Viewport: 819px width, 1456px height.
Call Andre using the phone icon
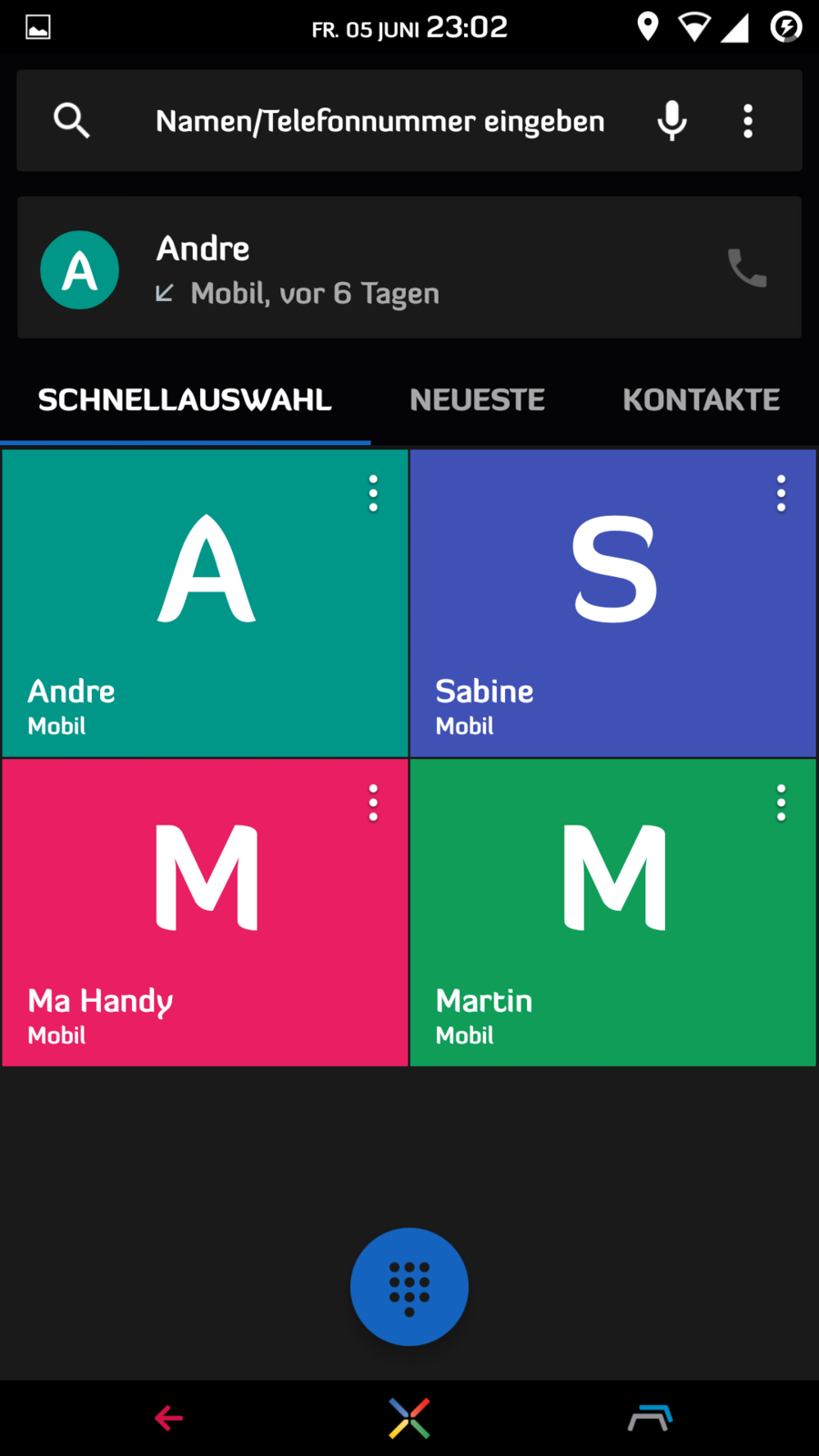[x=747, y=268]
